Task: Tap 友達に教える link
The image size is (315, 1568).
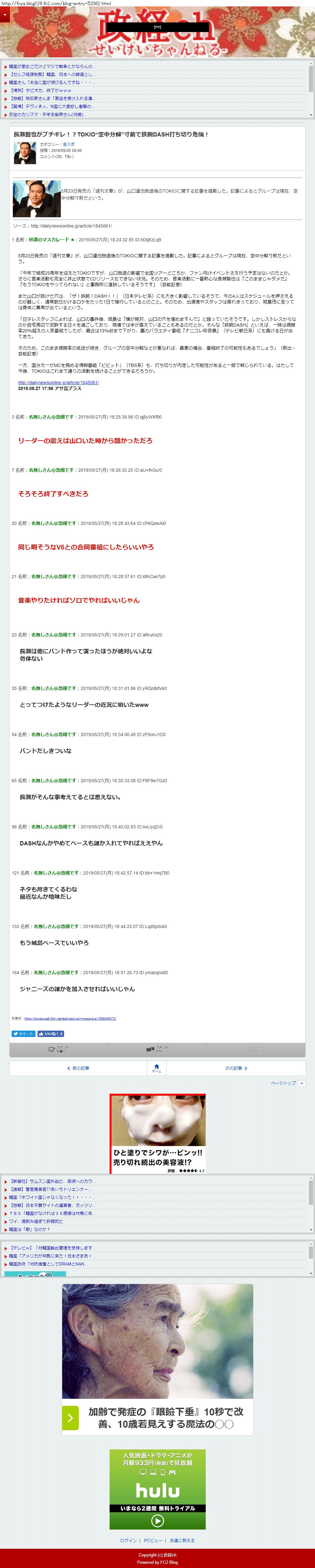Action: (x=182, y=1541)
